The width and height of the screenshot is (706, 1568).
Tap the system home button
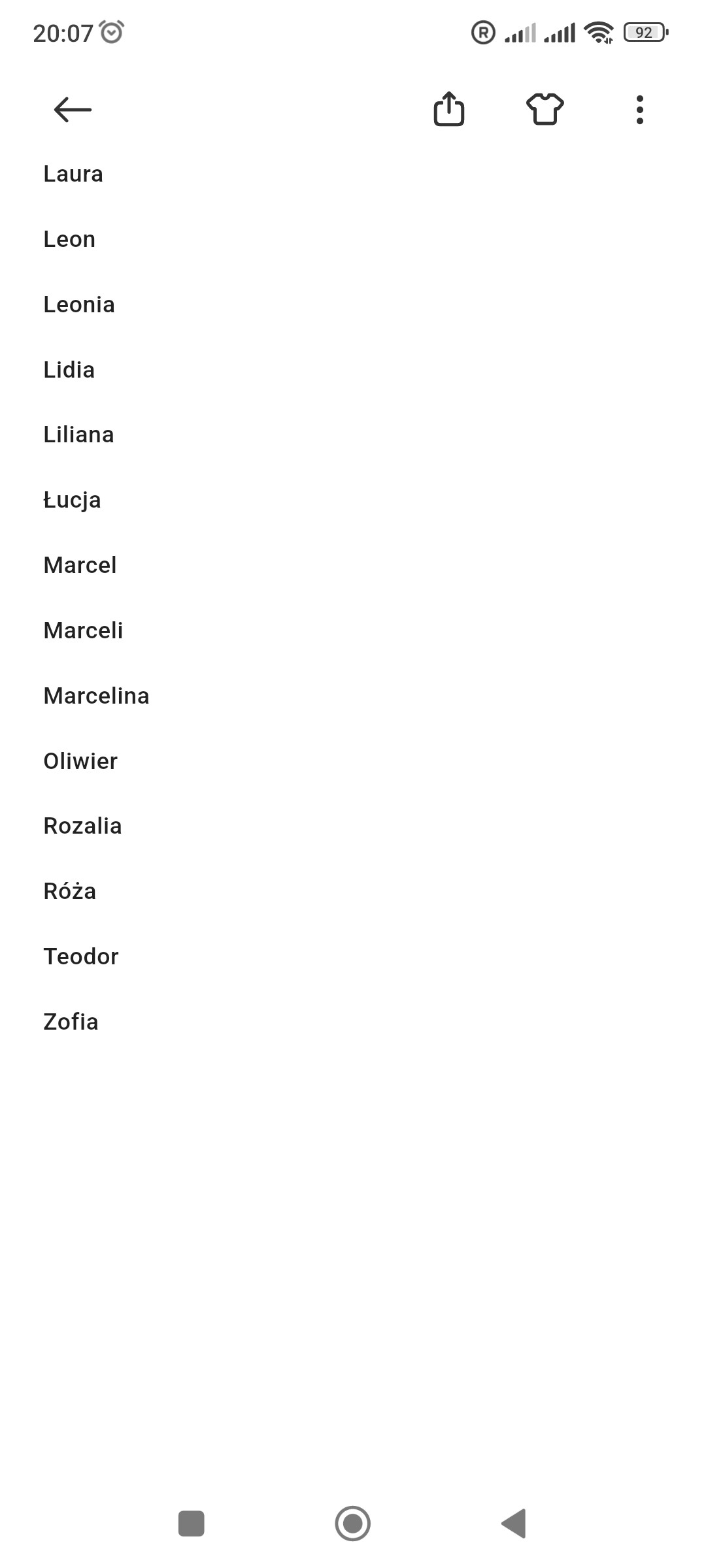(353, 1524)
